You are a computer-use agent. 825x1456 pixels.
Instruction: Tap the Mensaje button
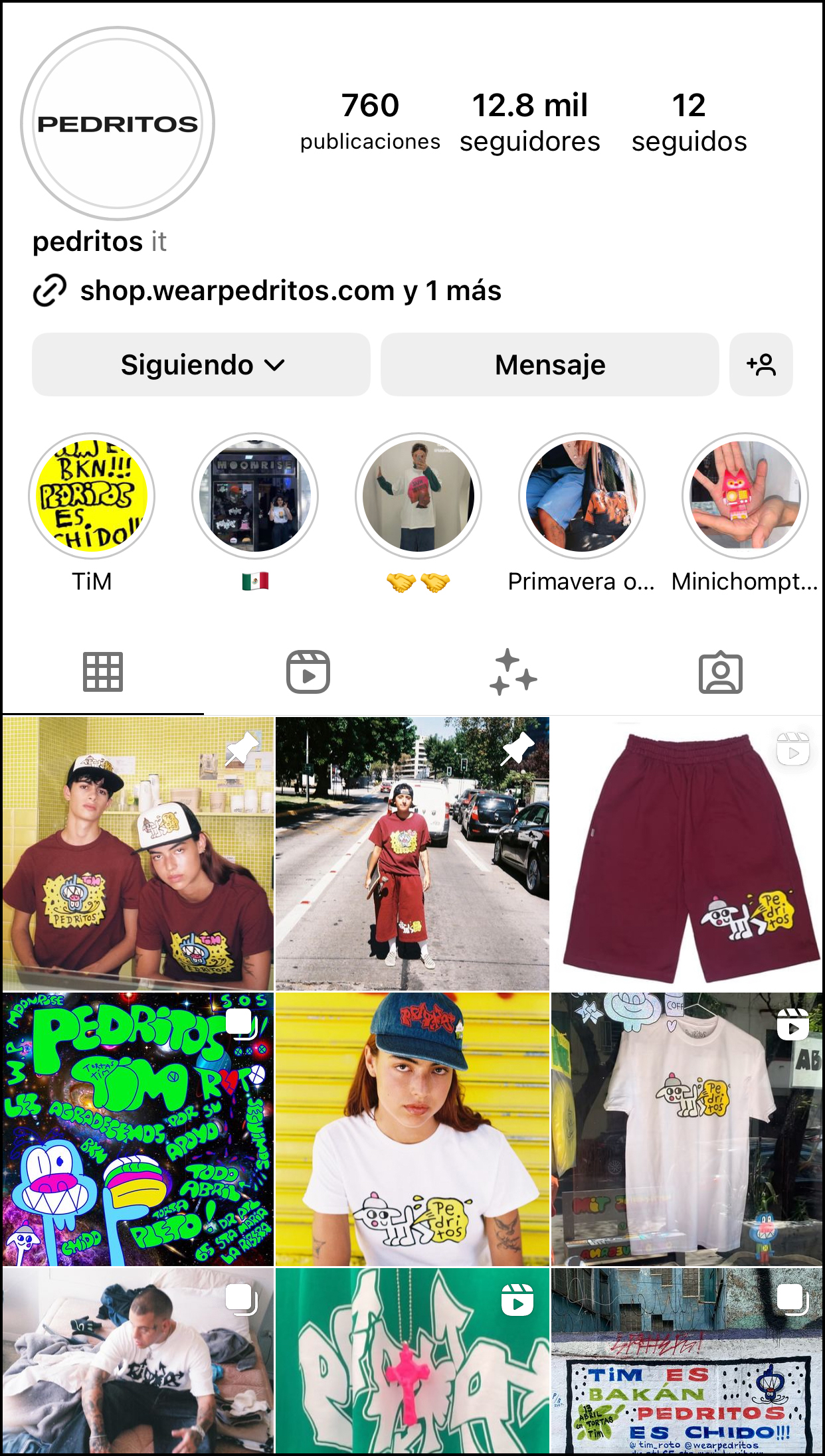(549, 364)
